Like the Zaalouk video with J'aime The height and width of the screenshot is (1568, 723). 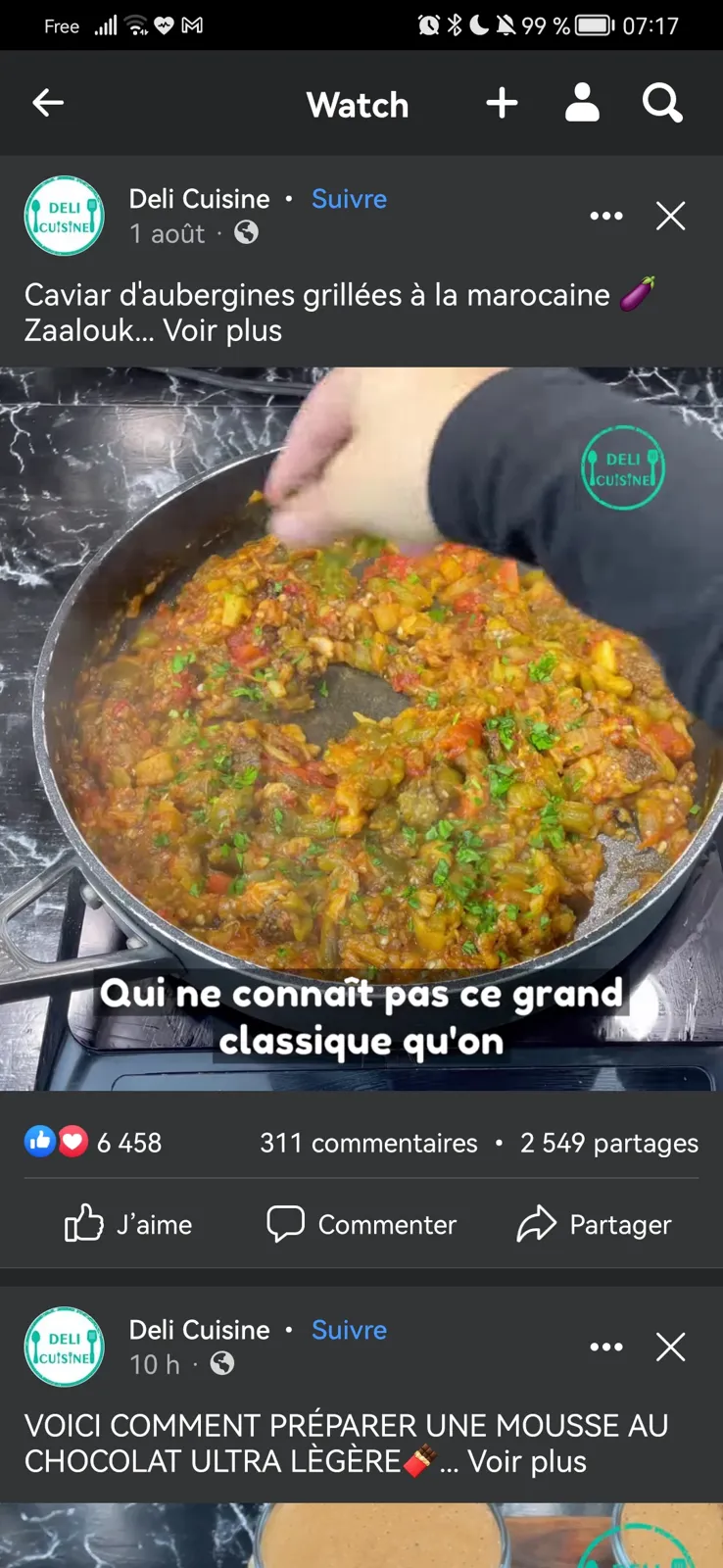click(x=128, y=1224)
